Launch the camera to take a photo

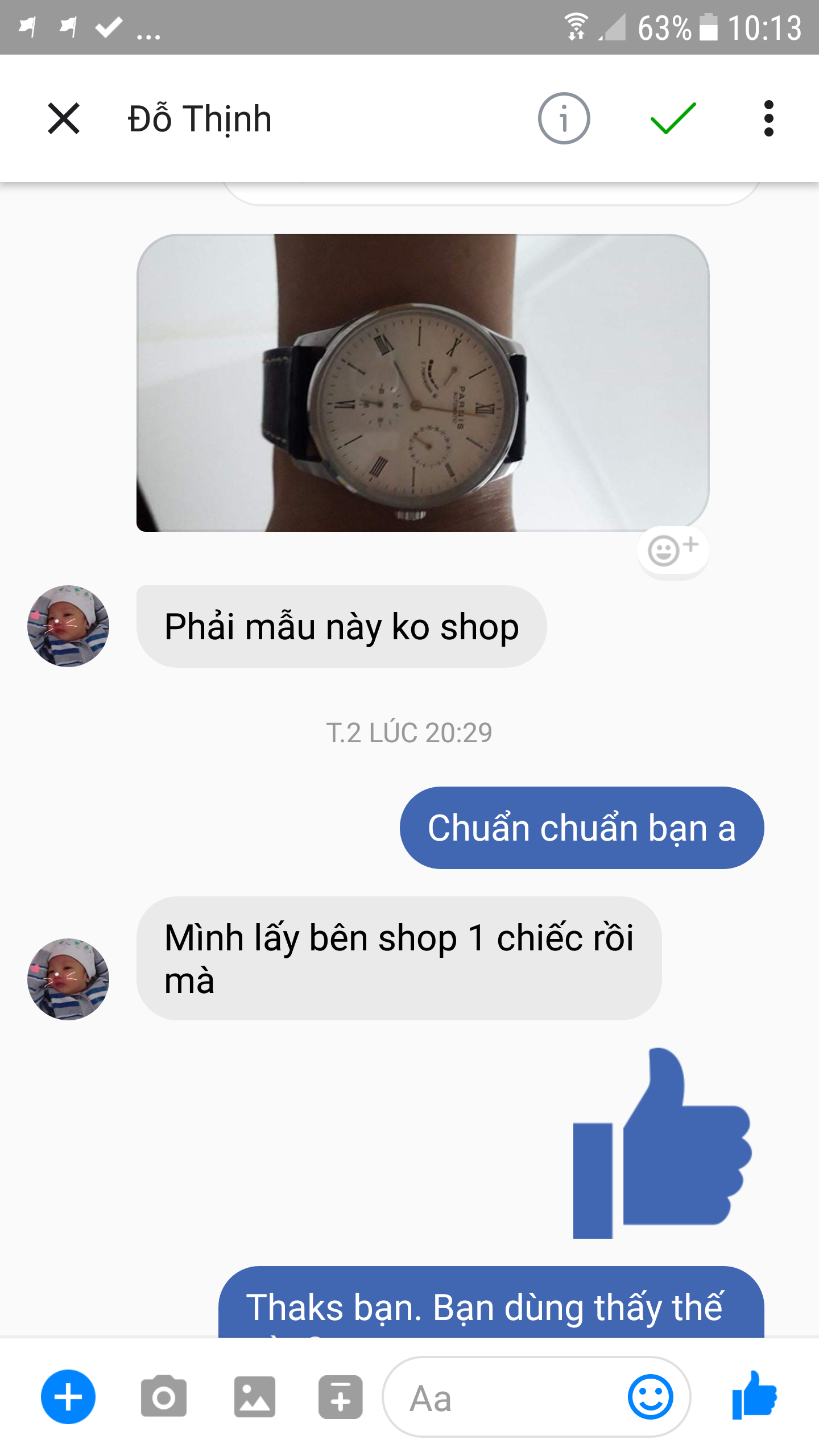pos(164,1397)
